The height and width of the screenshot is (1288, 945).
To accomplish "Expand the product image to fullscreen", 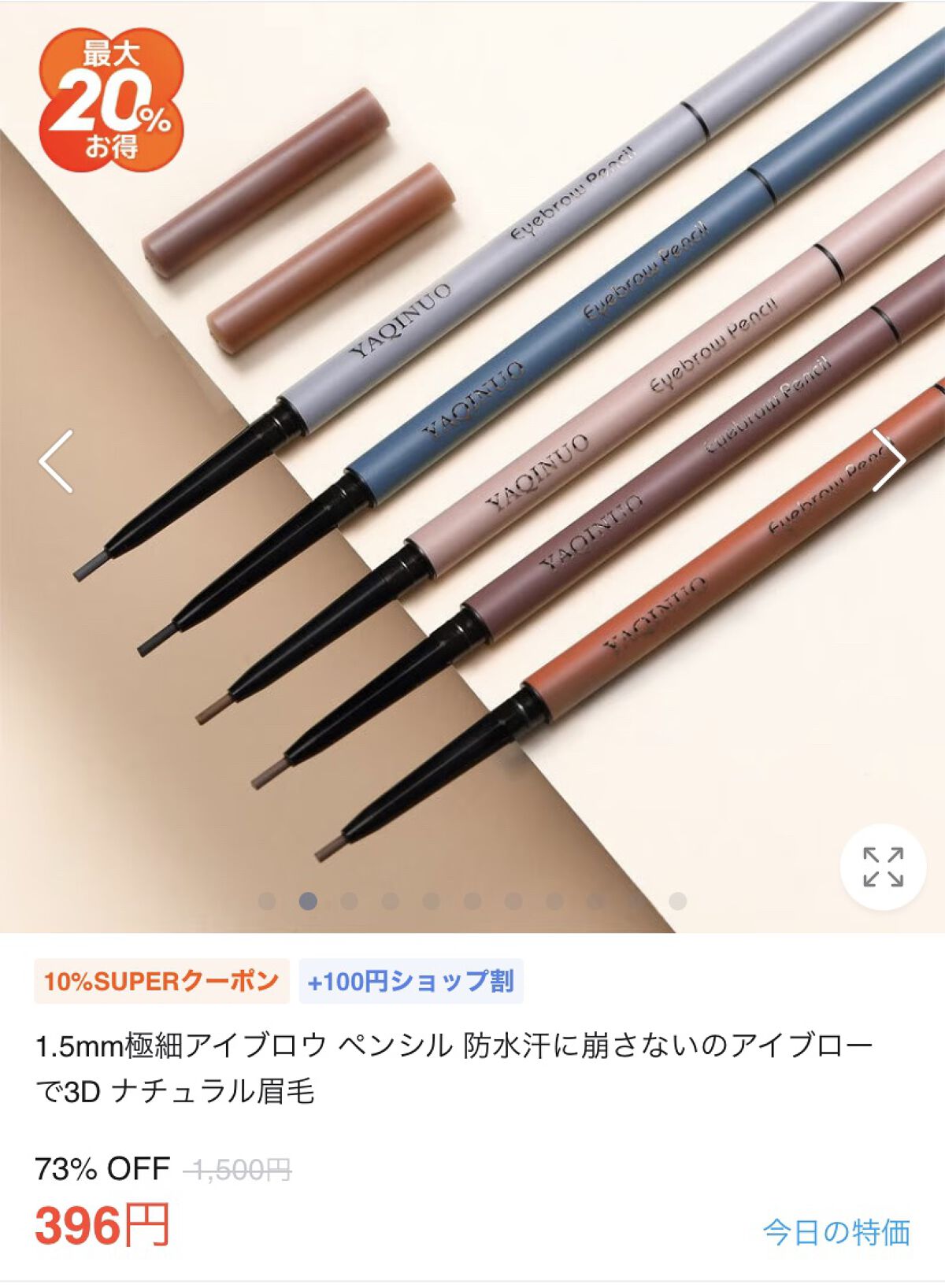I will (882, 867).
